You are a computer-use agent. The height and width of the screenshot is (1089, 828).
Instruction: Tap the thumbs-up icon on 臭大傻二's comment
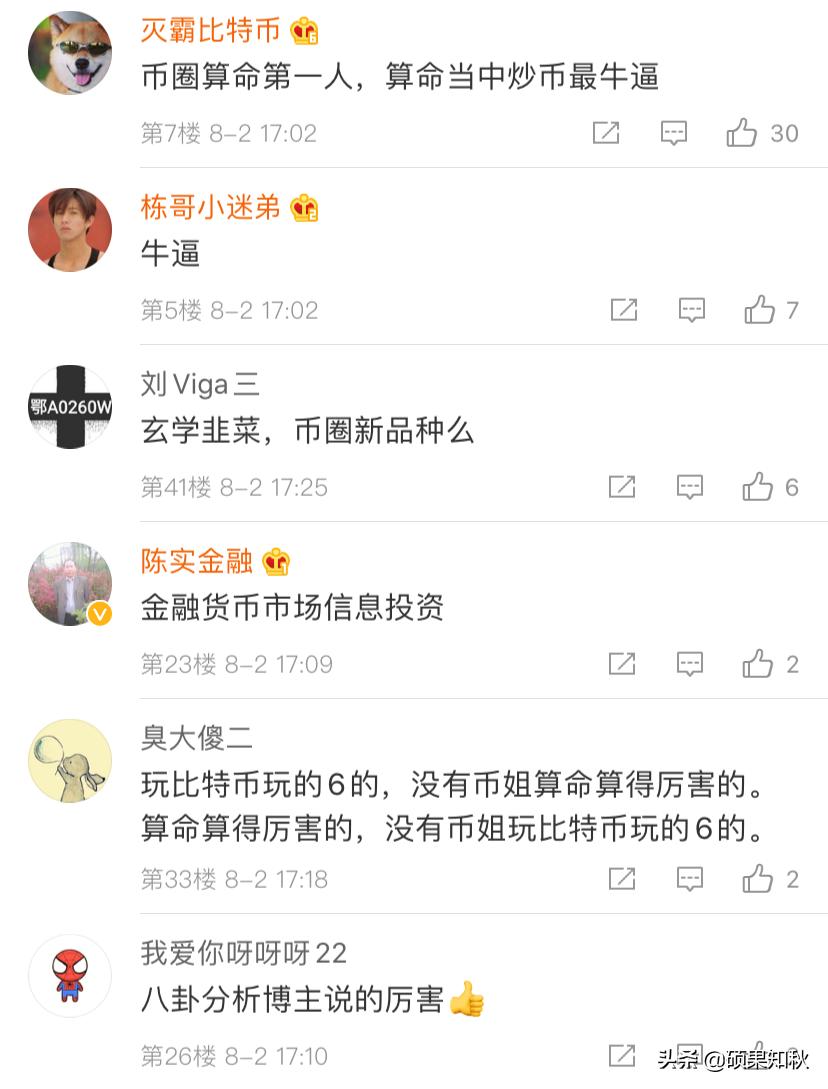(x=758, y=878)
